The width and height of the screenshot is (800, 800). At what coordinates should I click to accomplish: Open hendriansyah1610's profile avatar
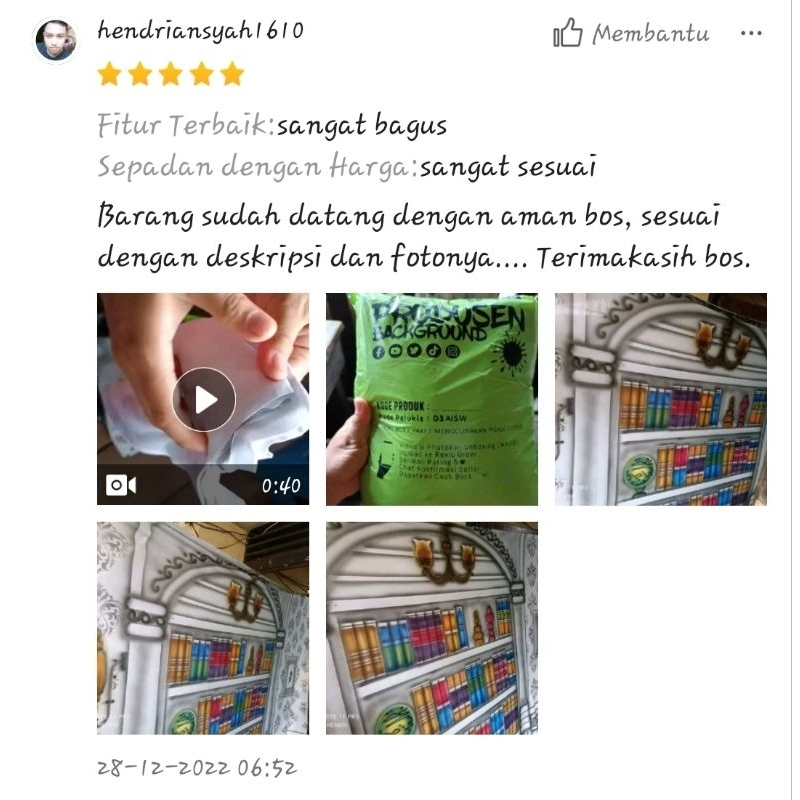click(x=56, y=40)
